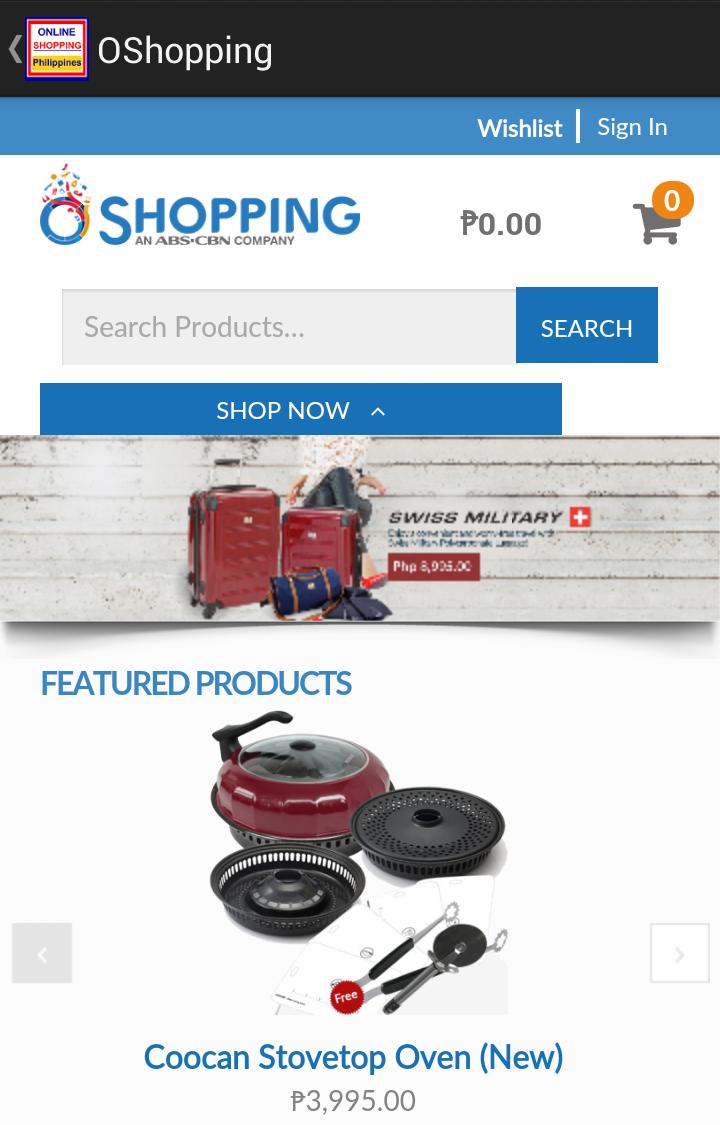This screenshot has height=1125, width=720.
Task: Click inside the Search Products field
Action: [288, 326]
